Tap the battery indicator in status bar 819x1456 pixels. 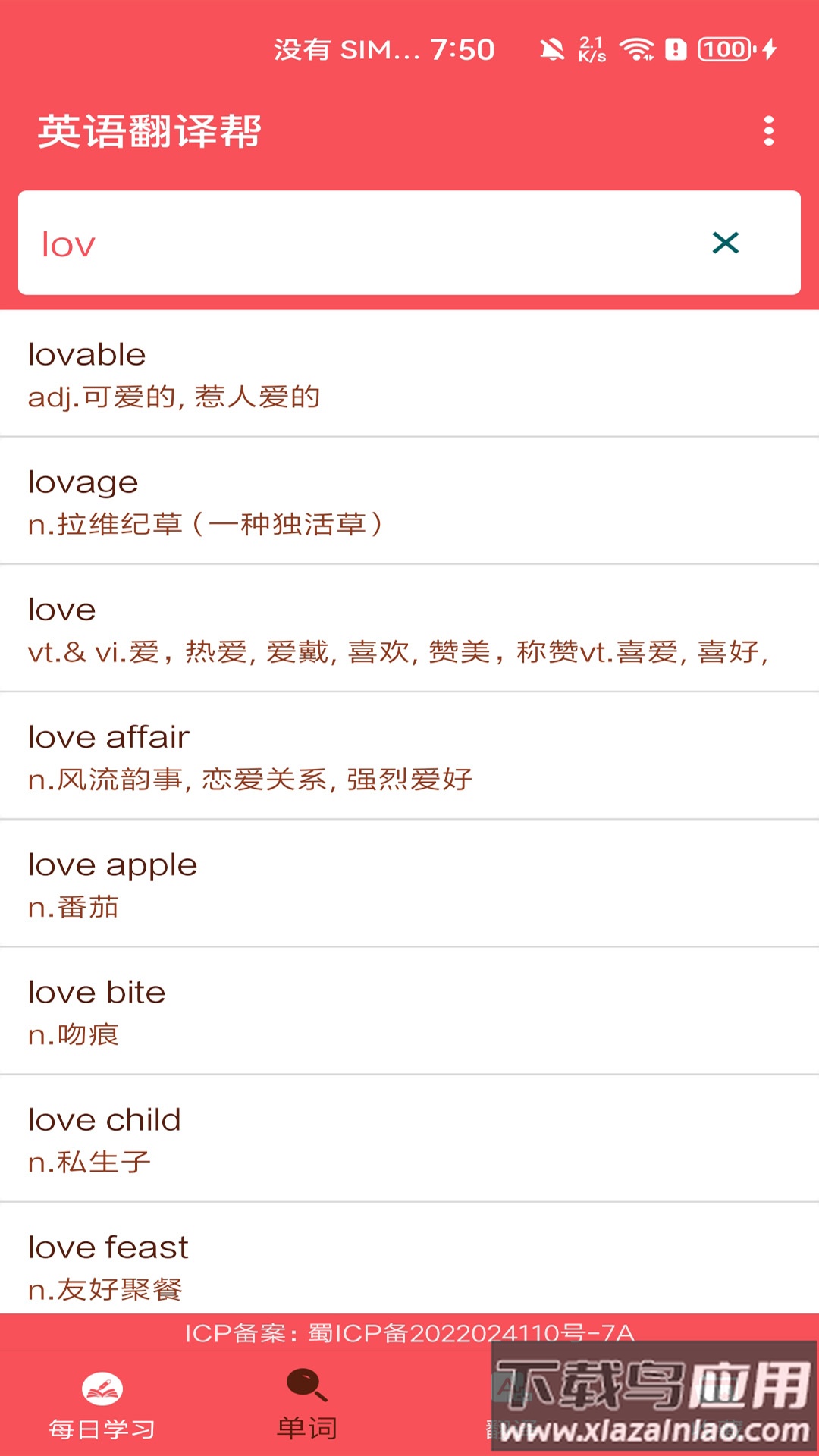[x=726, y=48]
